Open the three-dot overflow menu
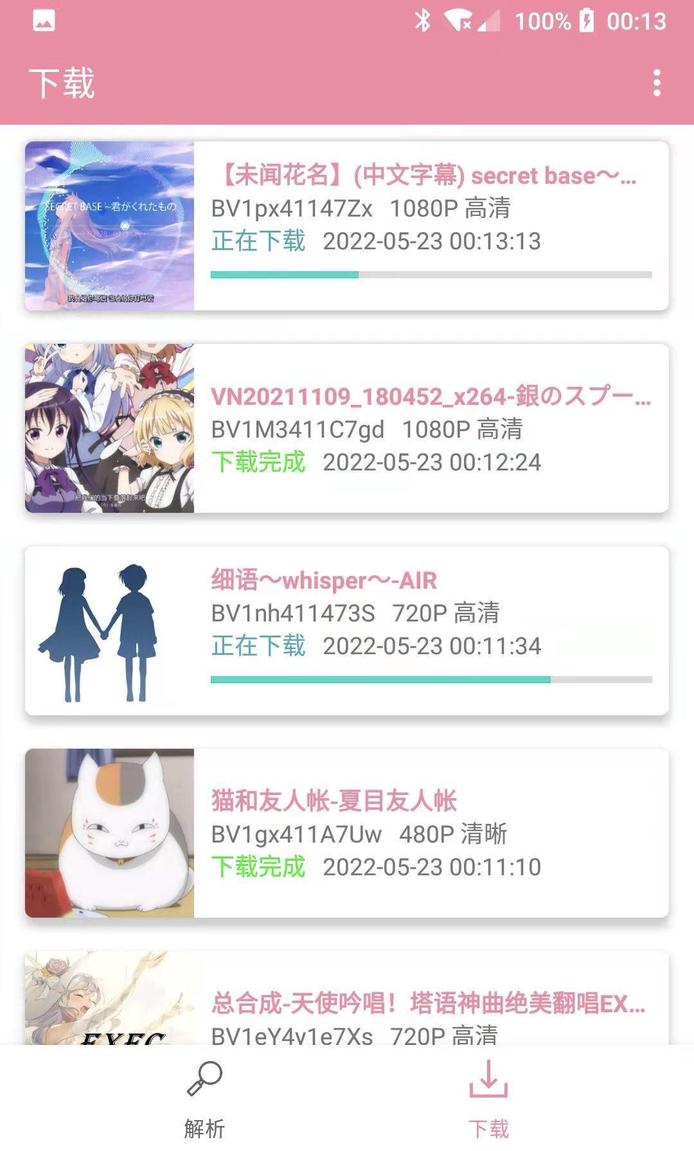 [656, 83]
